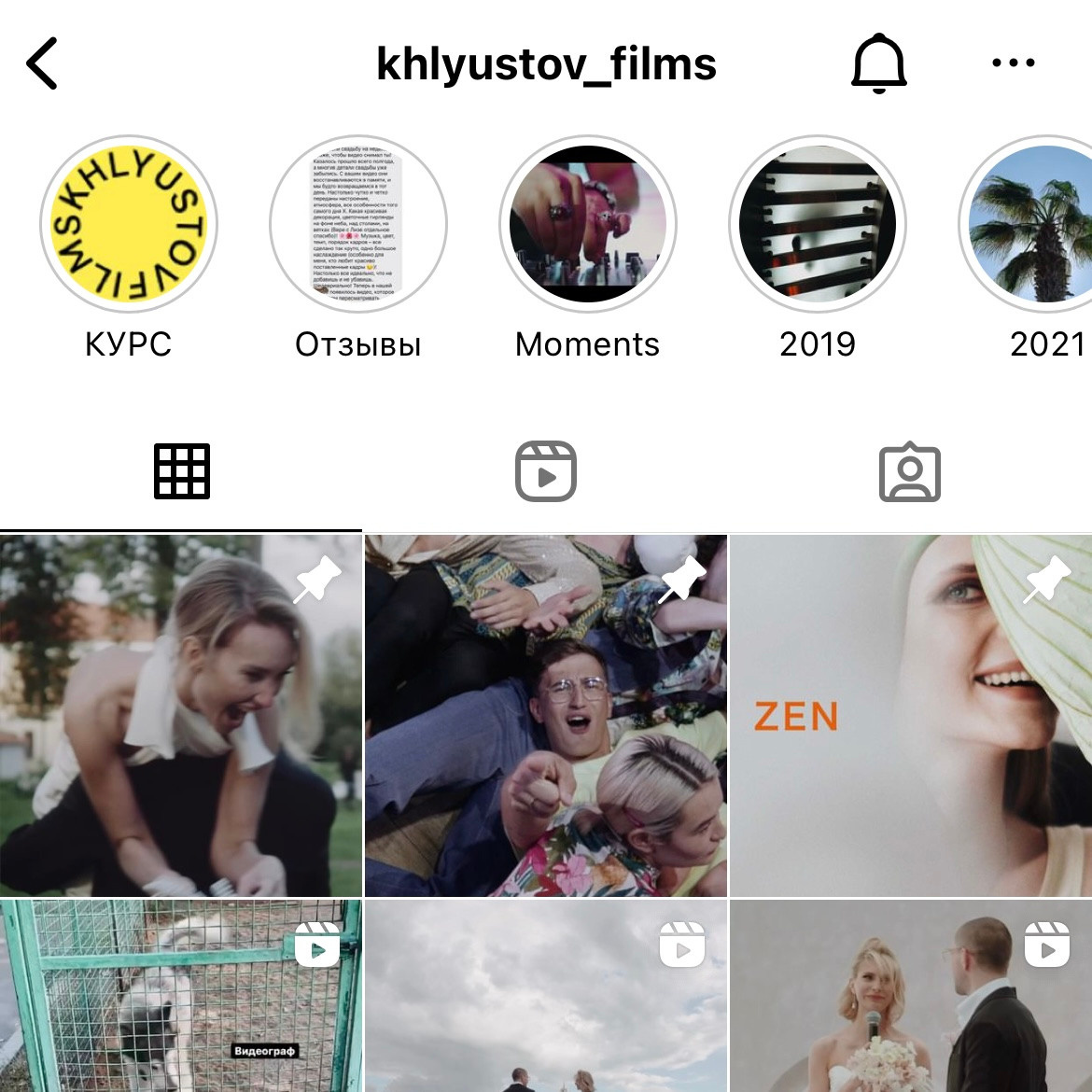Open the КУРС story highlight
Image resolution: width=1092 pixels, height=1092 pixels.
[129, 225]
